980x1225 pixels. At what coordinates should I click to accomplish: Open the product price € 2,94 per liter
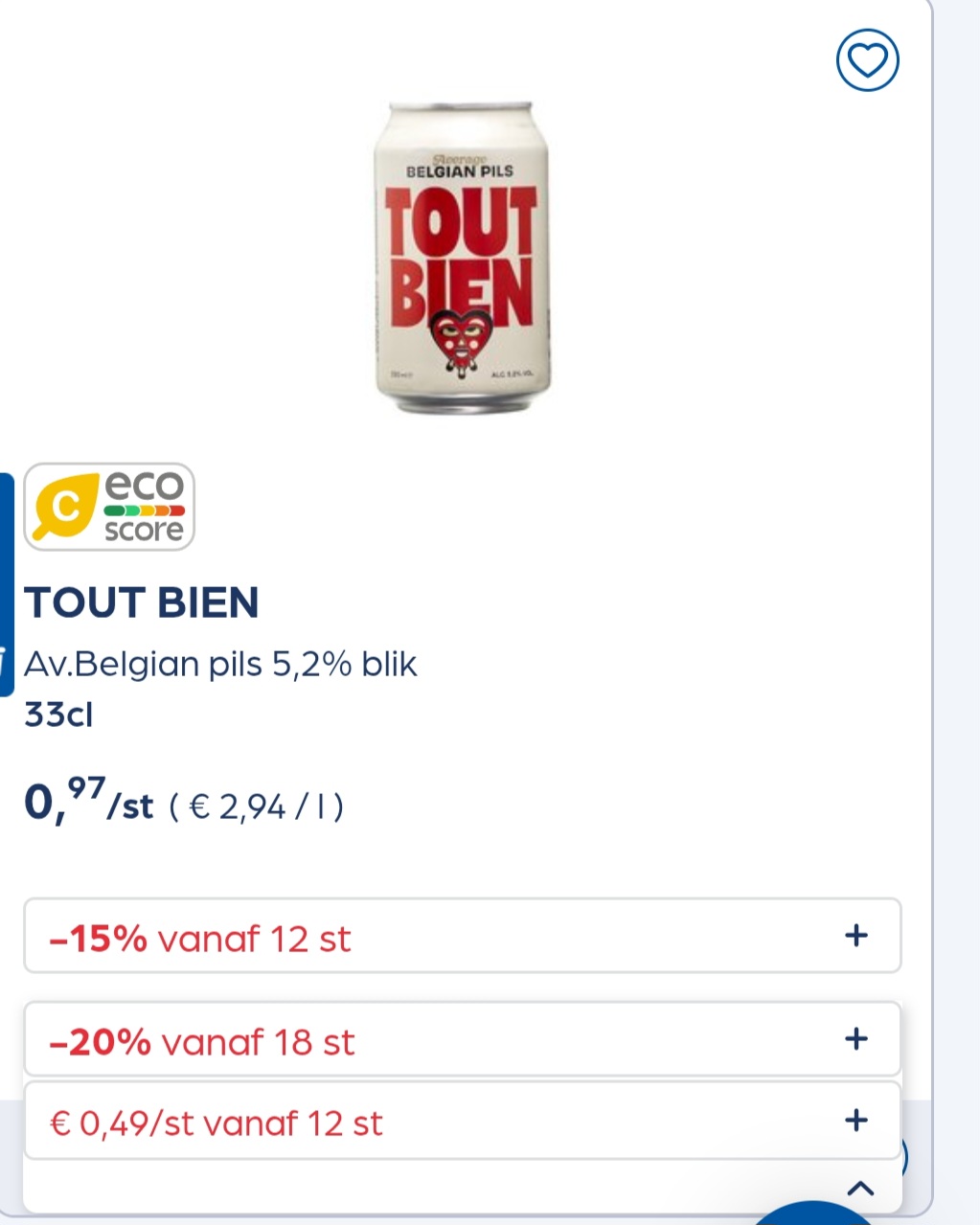click(255, 806)
